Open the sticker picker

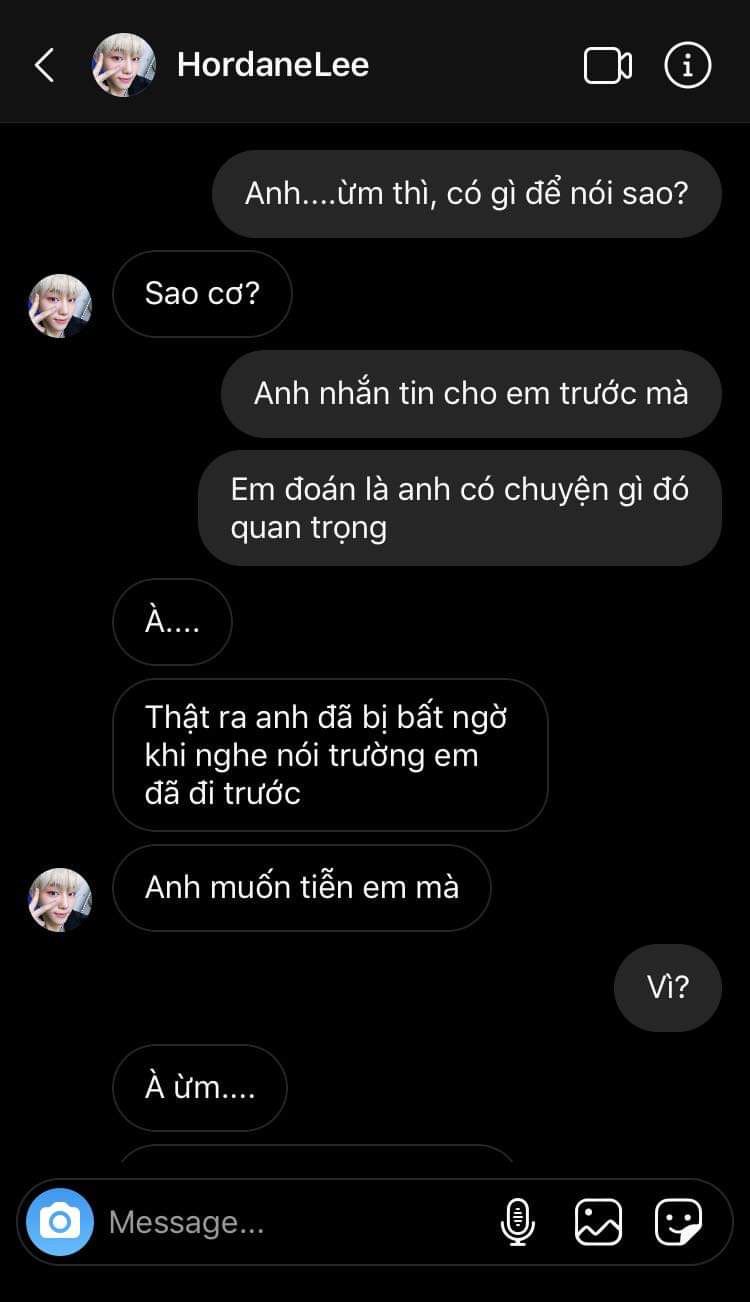pos(678,1222)
